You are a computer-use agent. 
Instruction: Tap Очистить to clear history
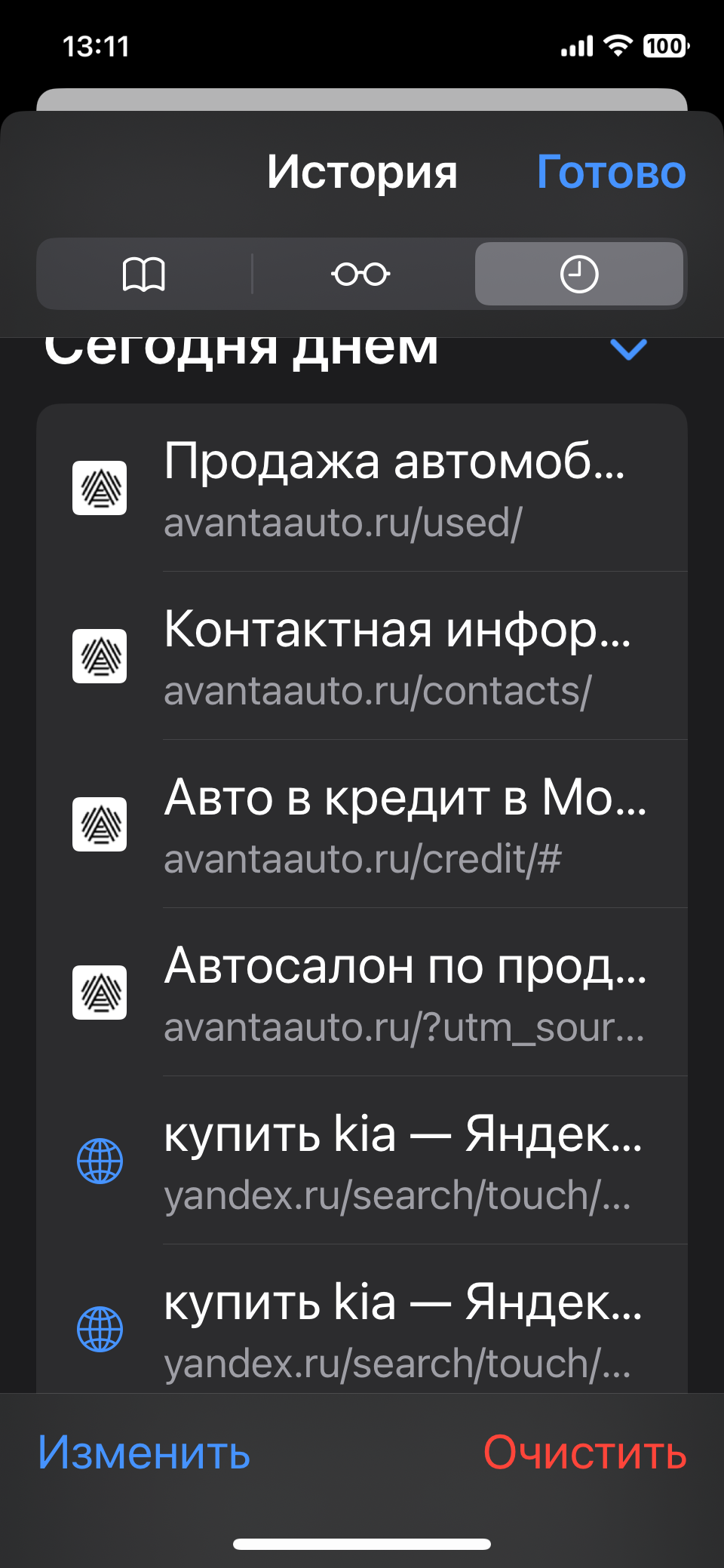(584, 1452)
